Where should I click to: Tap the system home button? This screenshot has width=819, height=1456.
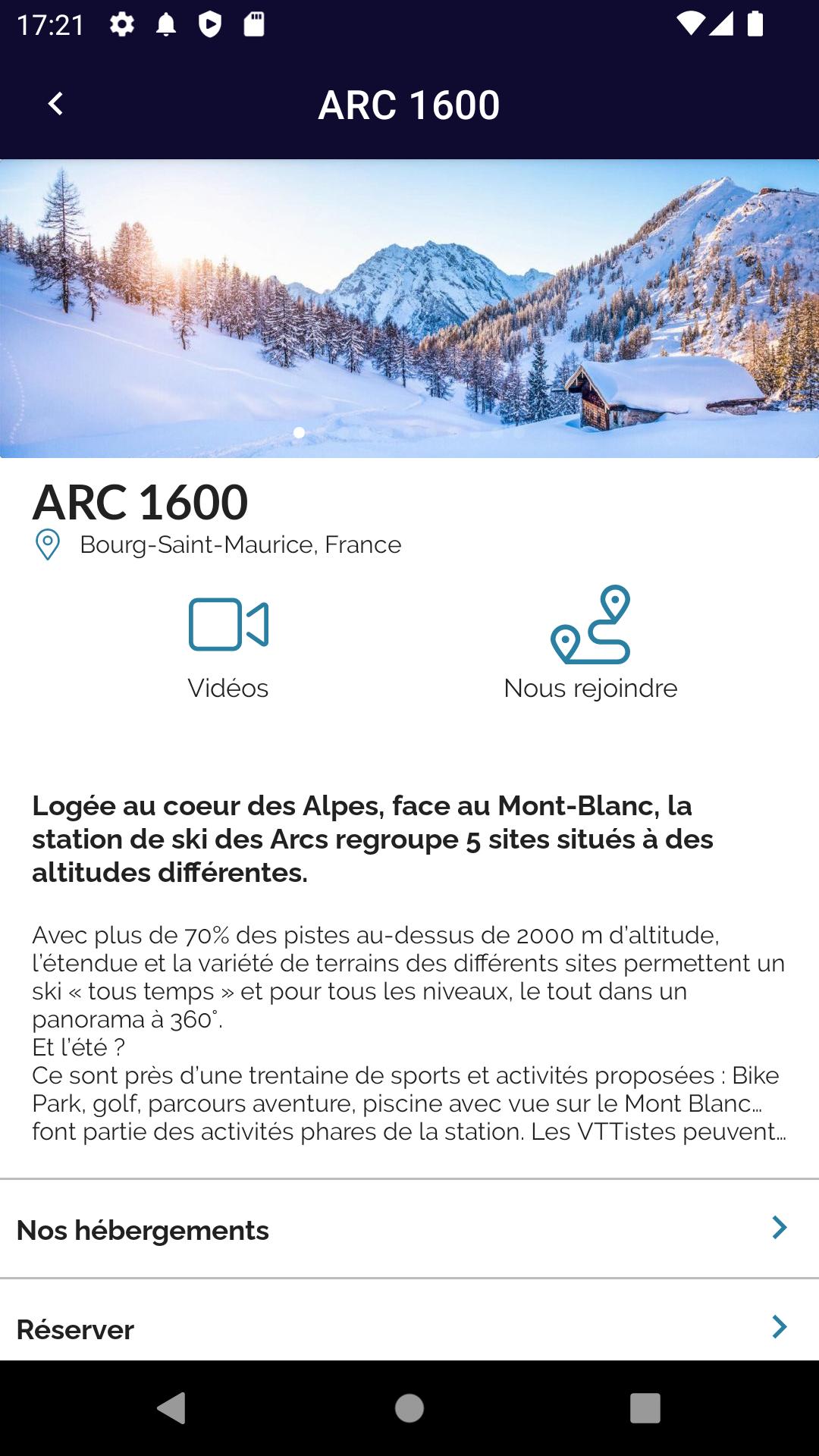click(409, 1408)
